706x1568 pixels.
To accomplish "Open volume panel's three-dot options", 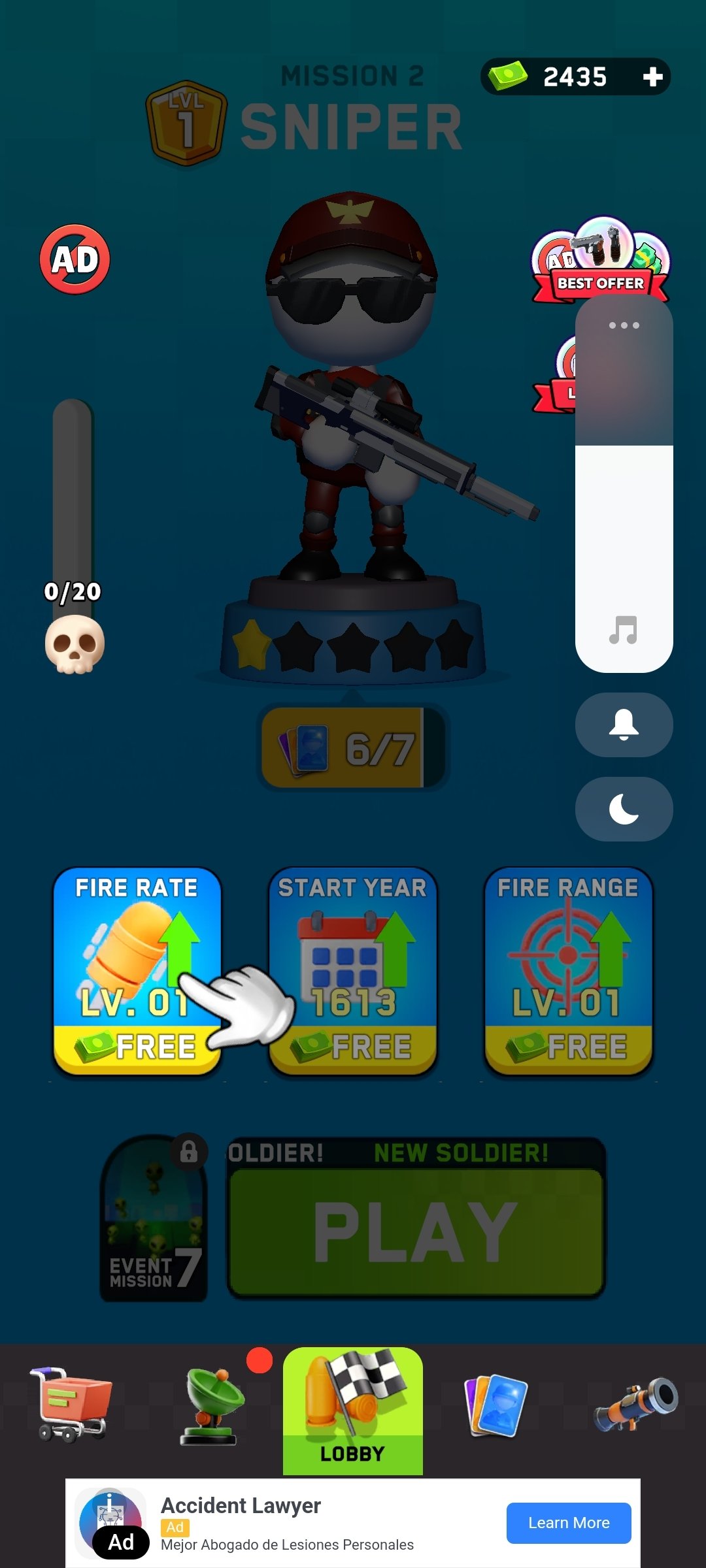I will (624, 325).
